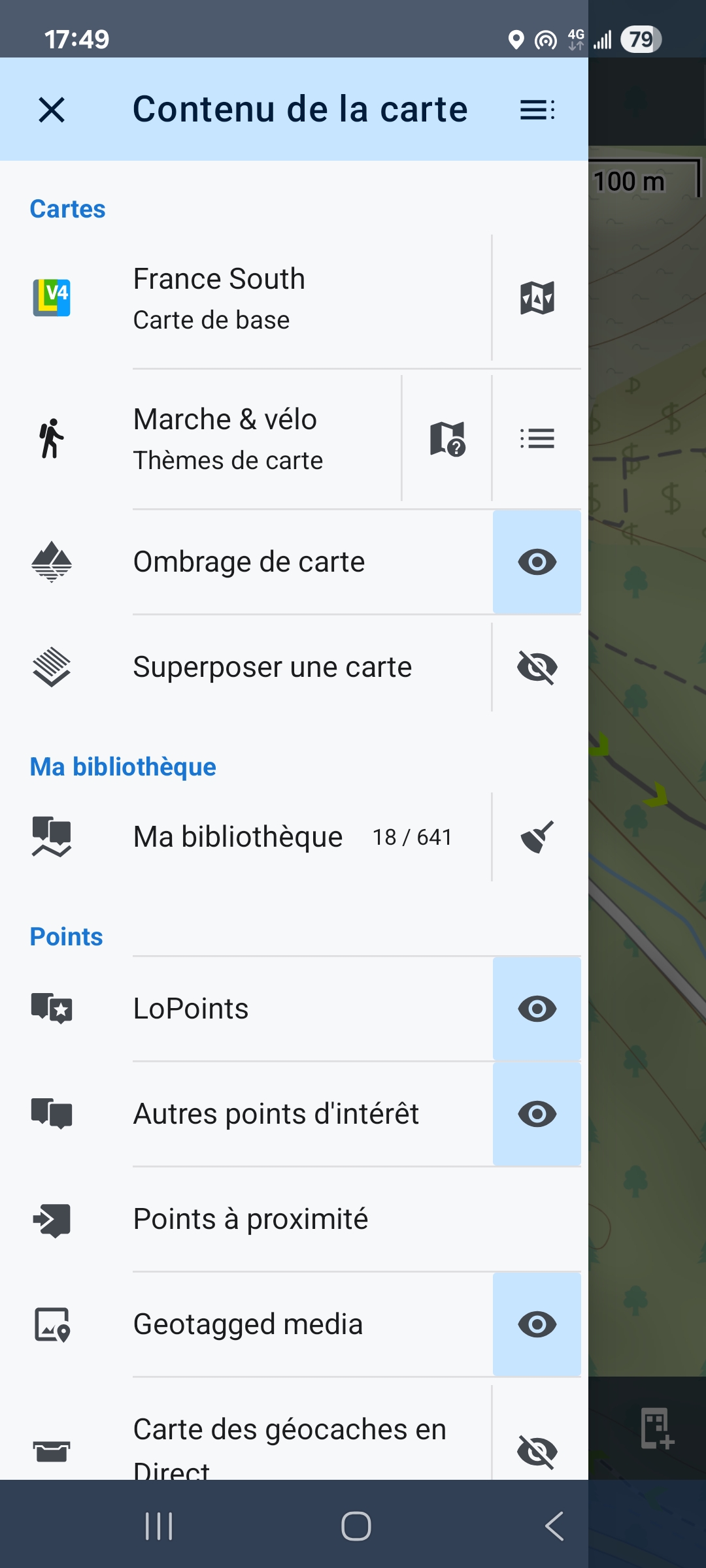Go back with the system back button
This screenshot has width=706, height=1568.
[554, 1526]
